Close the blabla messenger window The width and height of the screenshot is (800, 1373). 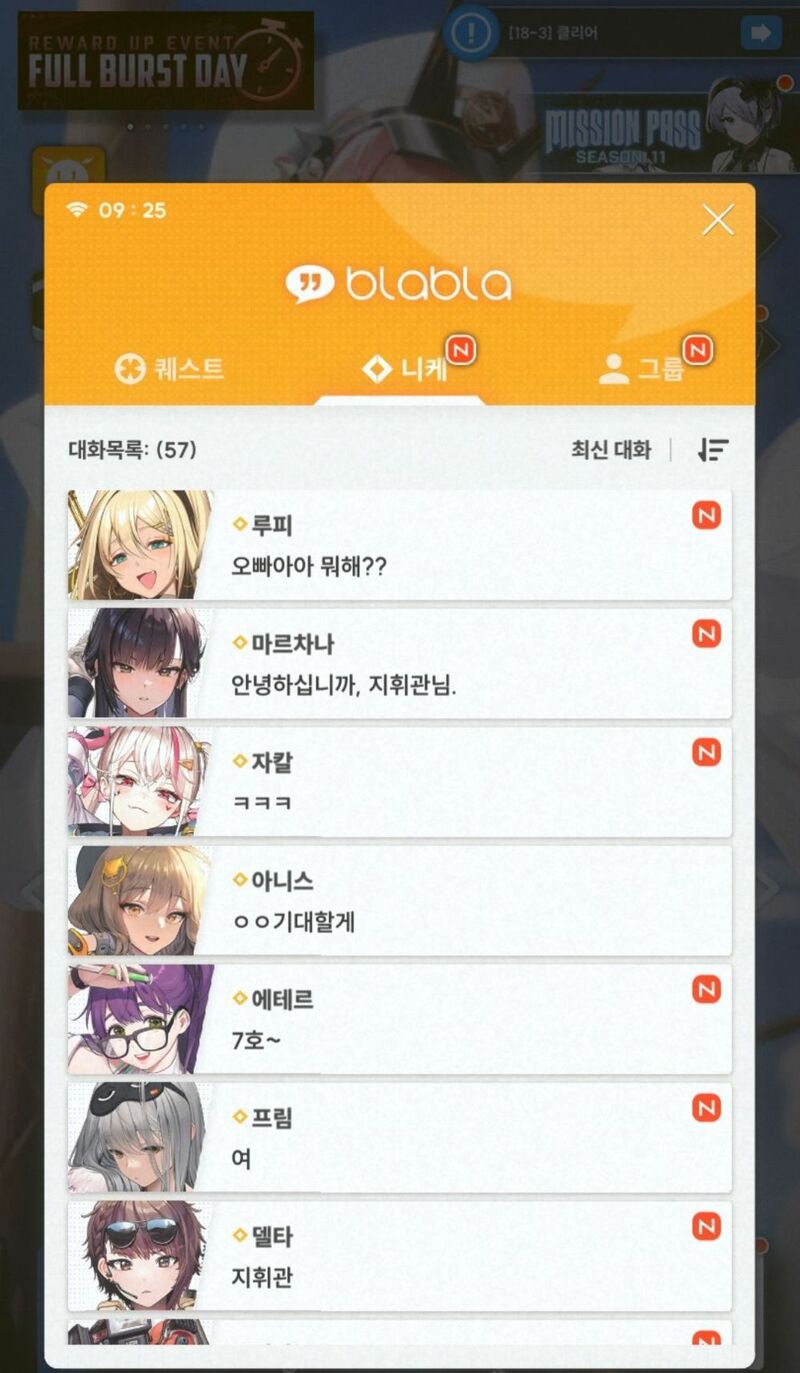(x=717, y=219)
